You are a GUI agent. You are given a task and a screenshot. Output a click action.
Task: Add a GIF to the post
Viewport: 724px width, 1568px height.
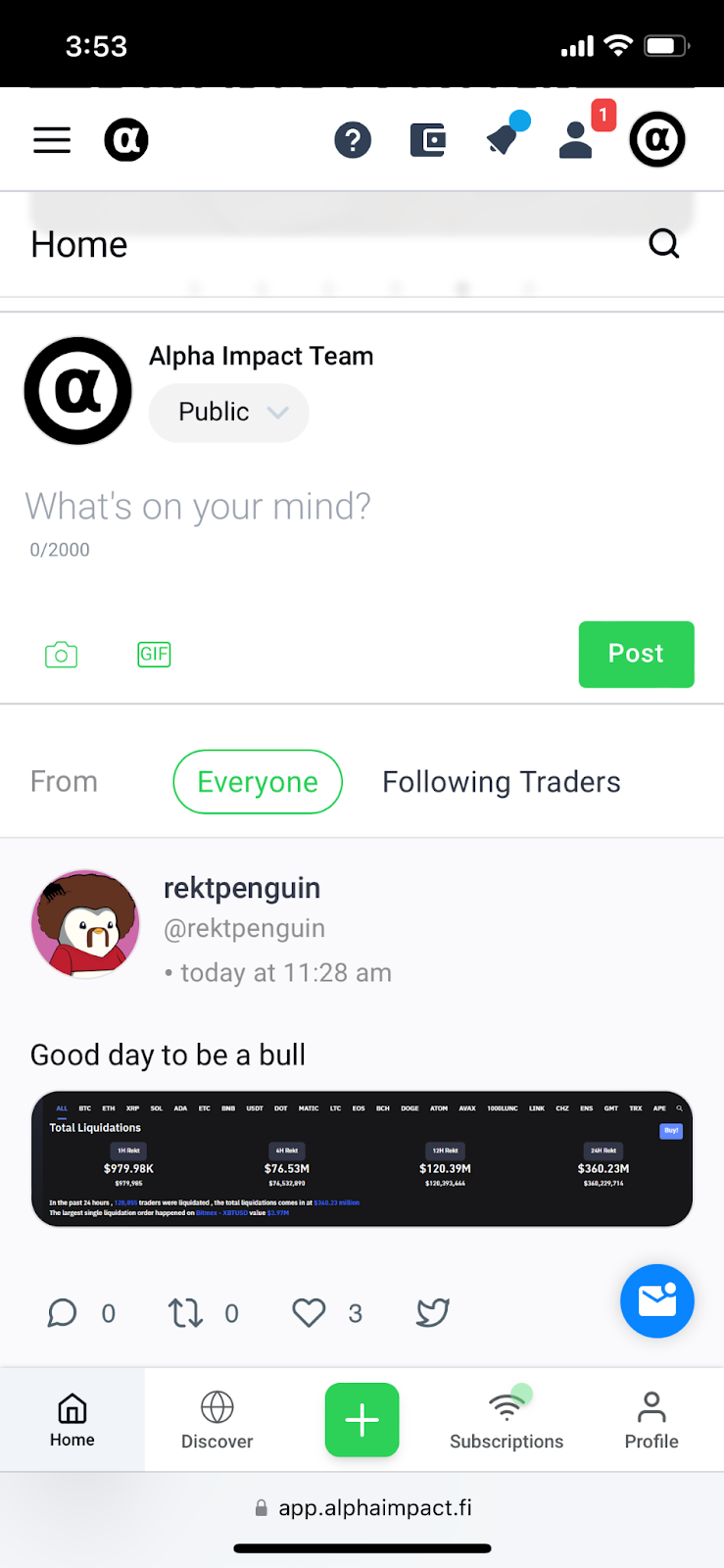pyautogui.click(x=154, y=654)
